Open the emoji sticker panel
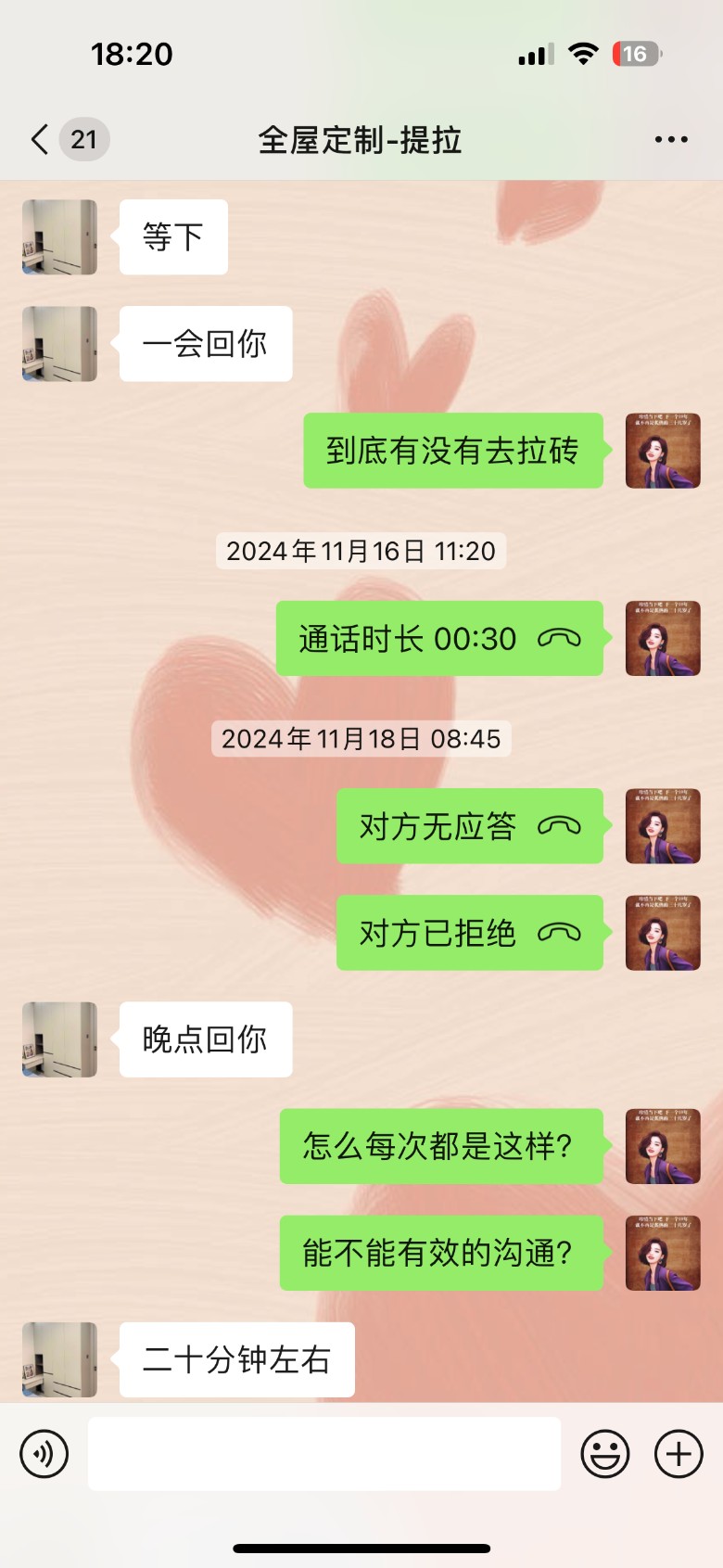The width and height of the screenshot is (723, 1568). pyautogui.click(x=604, y=1453)
